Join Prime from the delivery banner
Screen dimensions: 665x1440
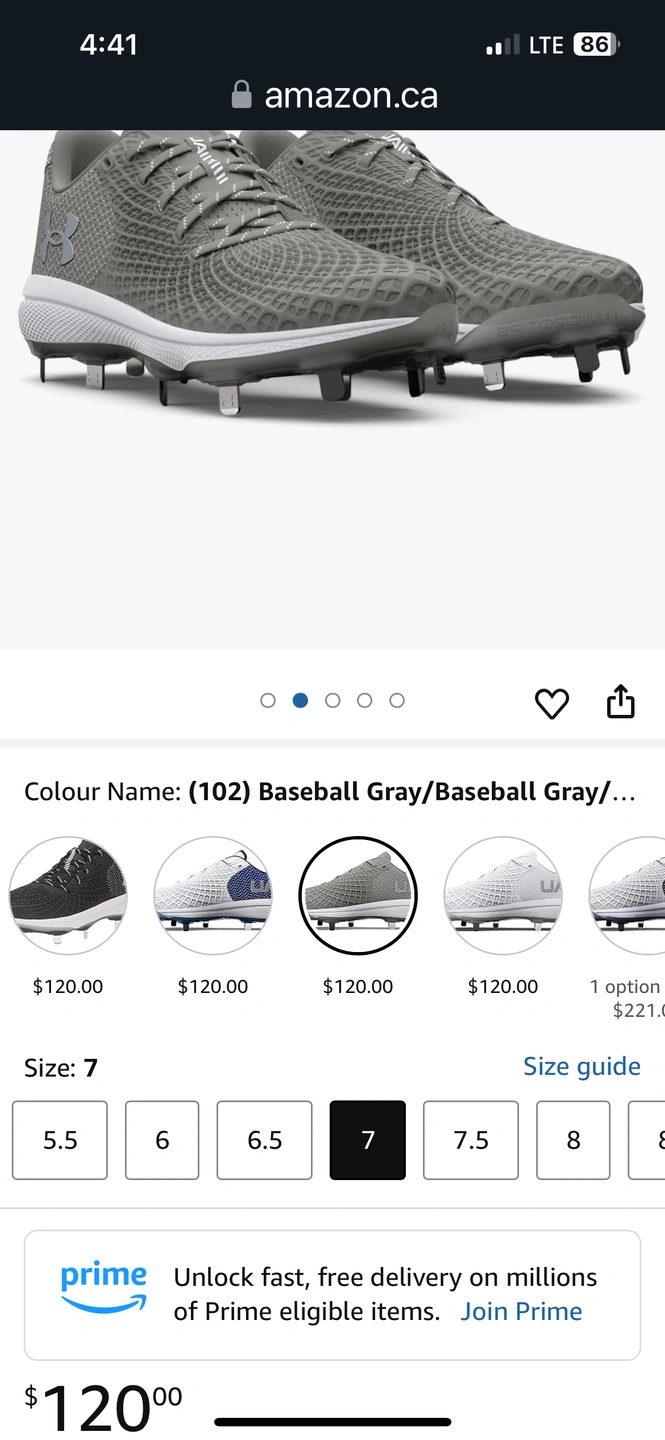[x=521, y=1311]
